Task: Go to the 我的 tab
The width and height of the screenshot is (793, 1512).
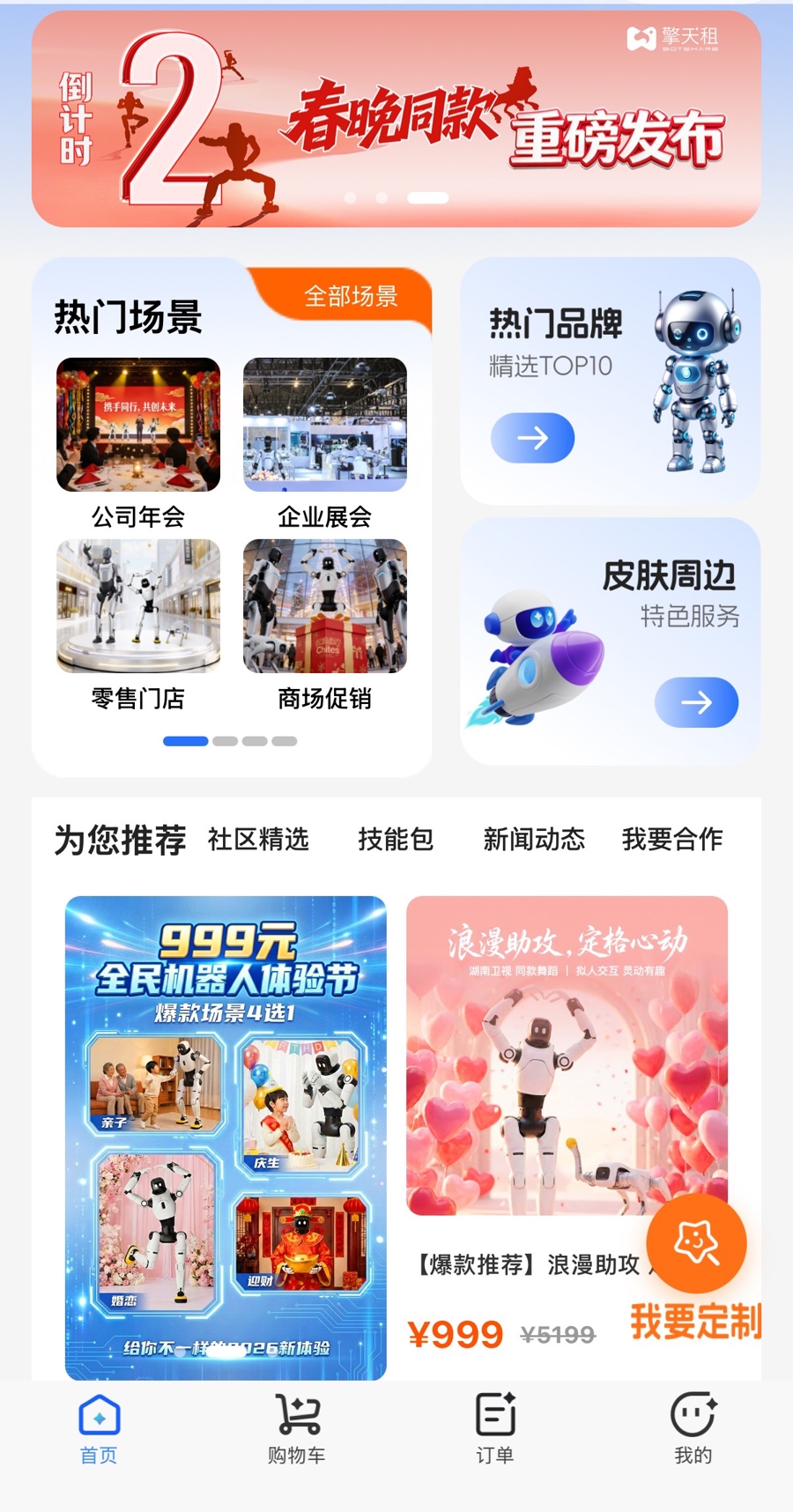Action: [693, 1429]
